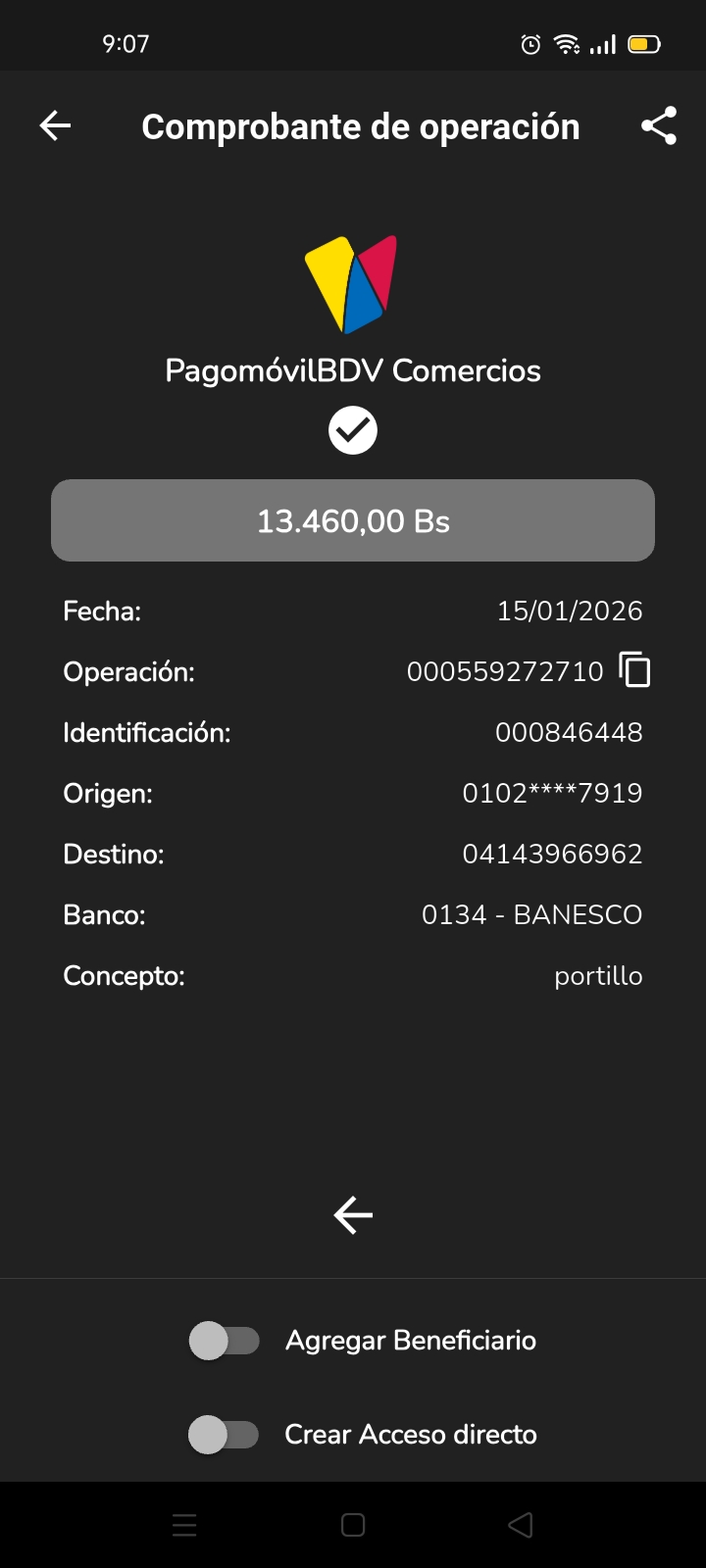Turn on Crear Acceso directo
706x1568 pixels.
pyautogui.click(x=225, y=1435)
